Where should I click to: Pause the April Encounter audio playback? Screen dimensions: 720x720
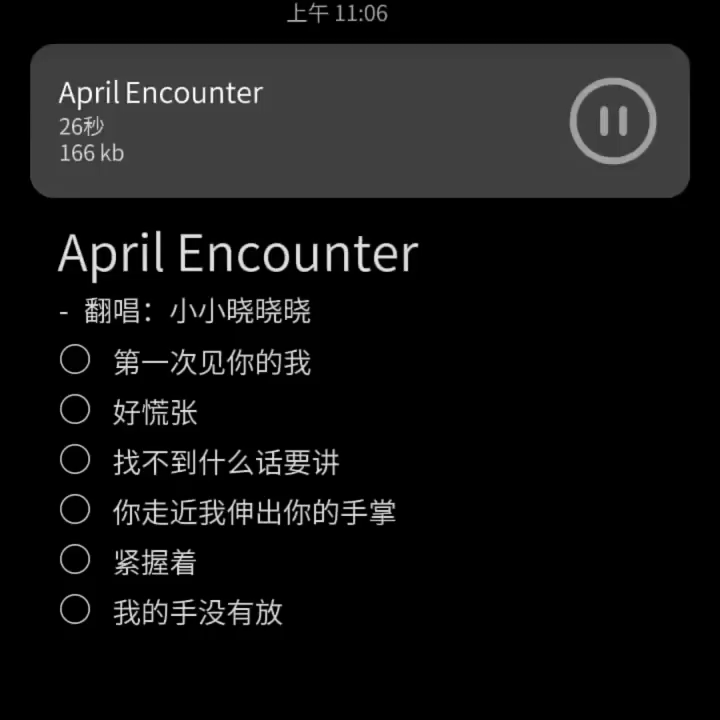click(613, 121)
